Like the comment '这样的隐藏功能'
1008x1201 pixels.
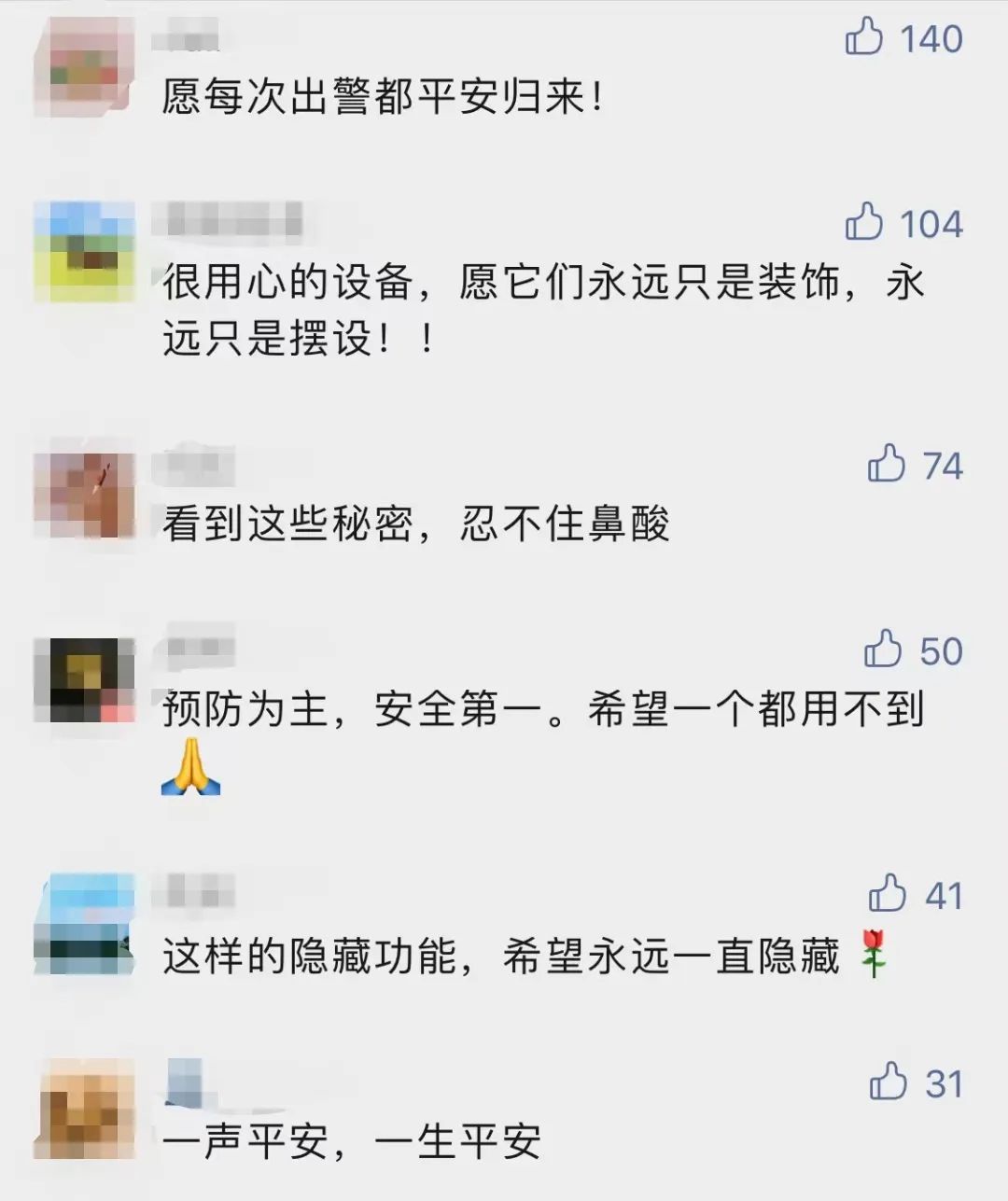coord(887,894)
